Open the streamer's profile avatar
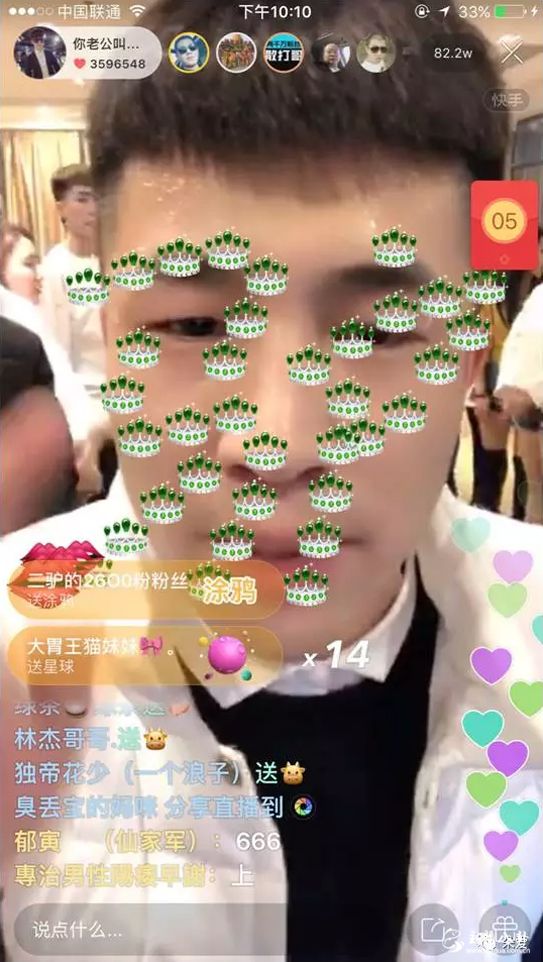This screenshot has height=962, width=543. coord(40,52)
